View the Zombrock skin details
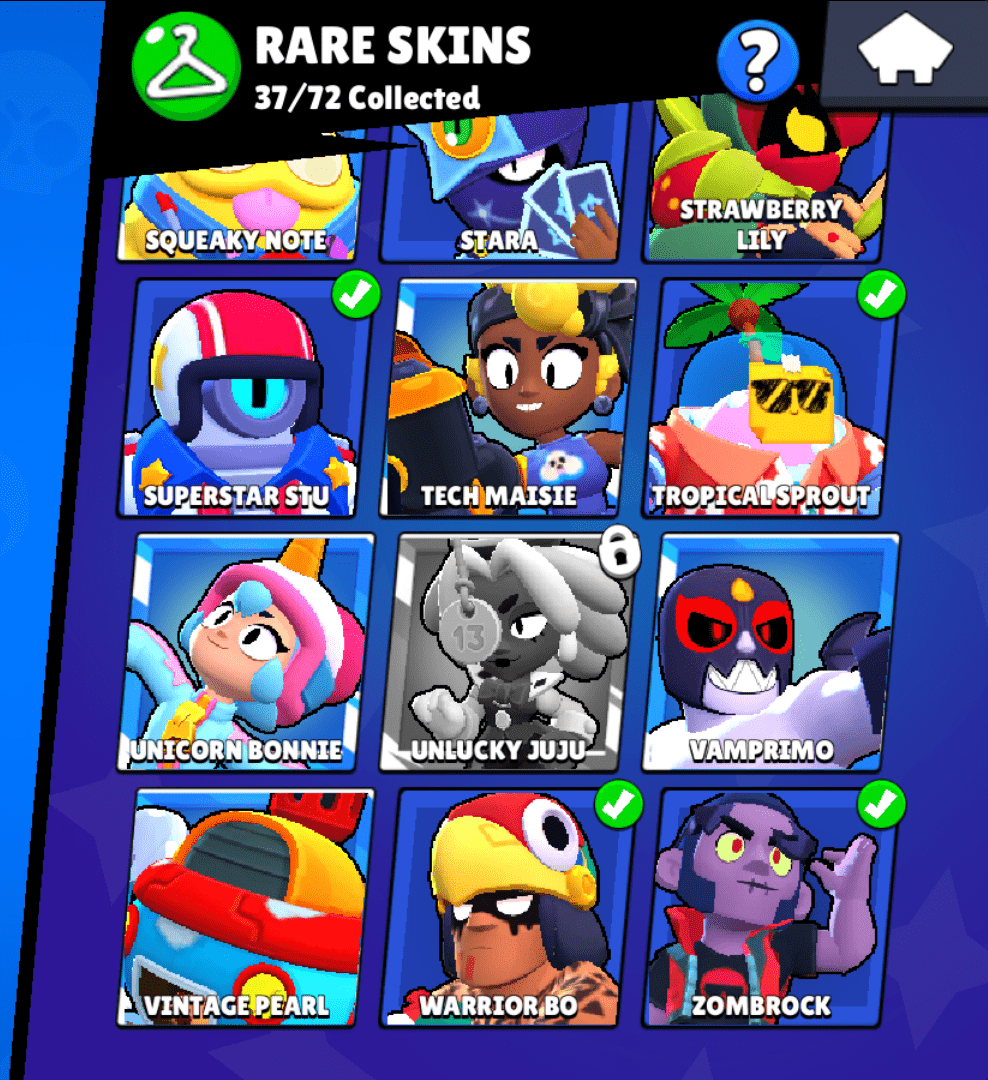This screenshot has height=1080, width=988. [771, 906]
